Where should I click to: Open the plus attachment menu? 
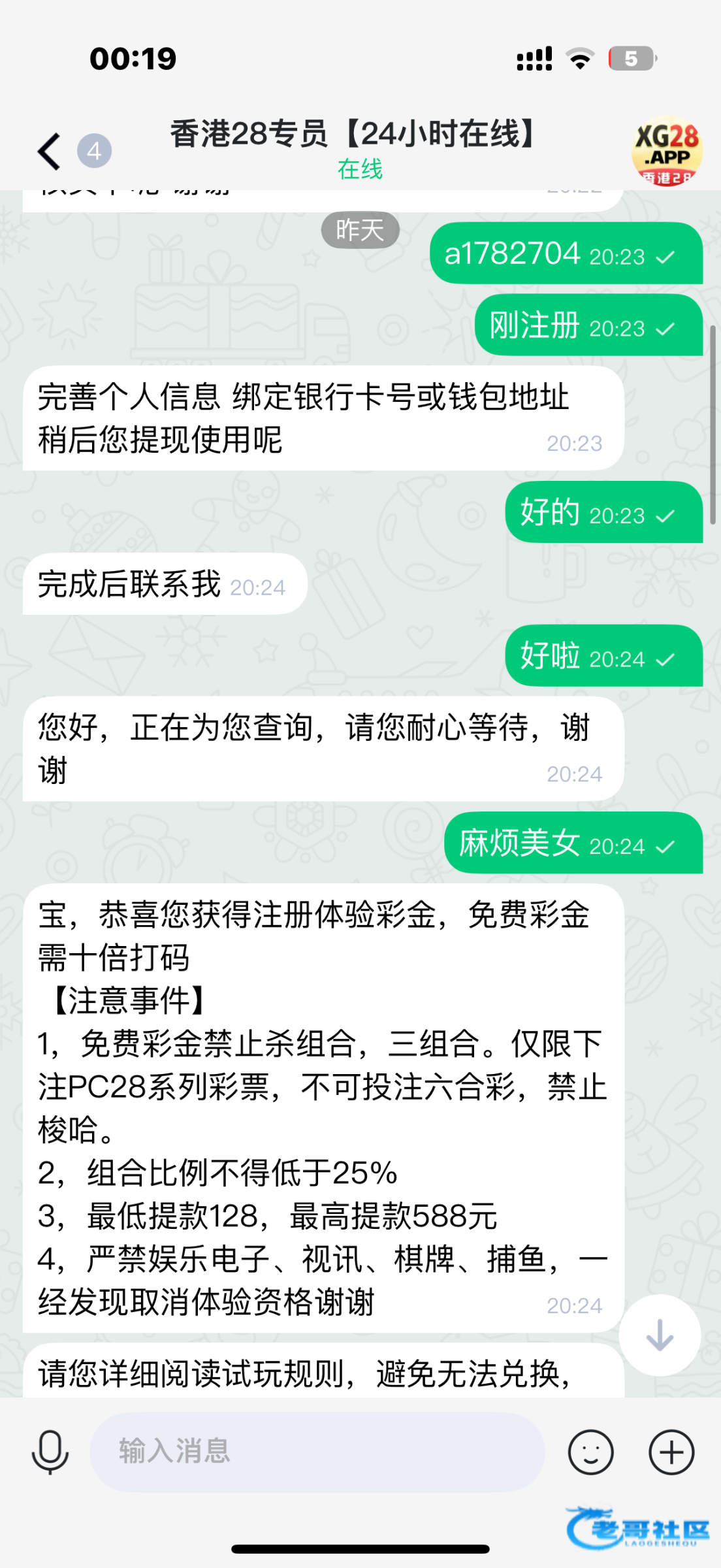[671, 1452]
